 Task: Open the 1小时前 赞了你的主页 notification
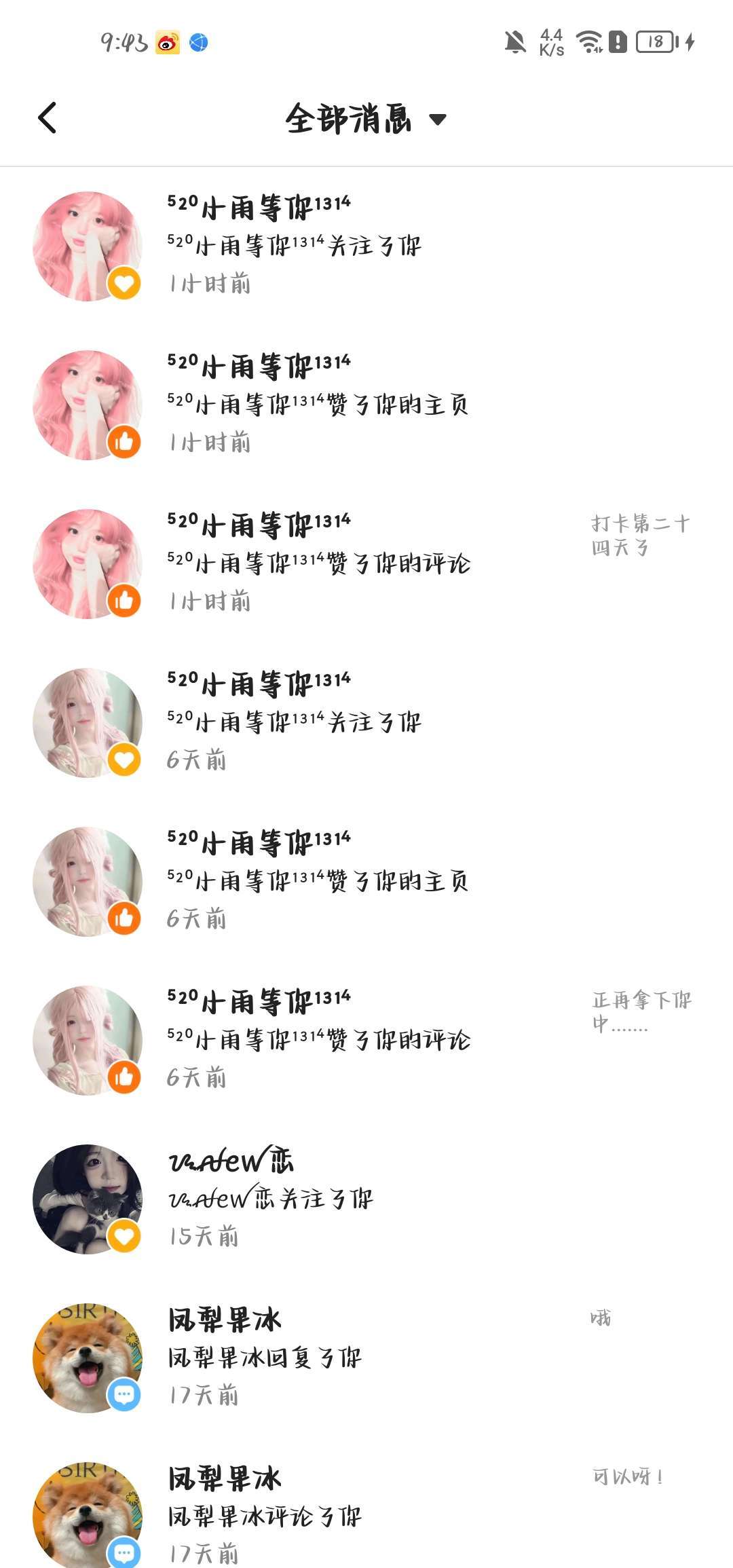[366, 405]
